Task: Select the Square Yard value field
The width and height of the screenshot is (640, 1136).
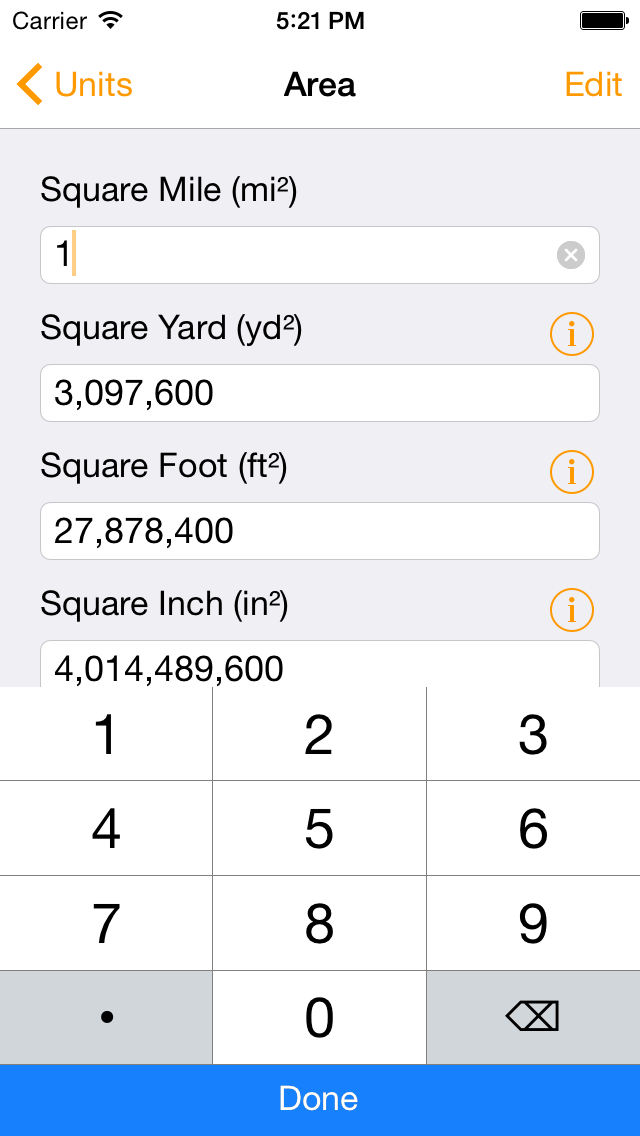Action: (320, 393)
